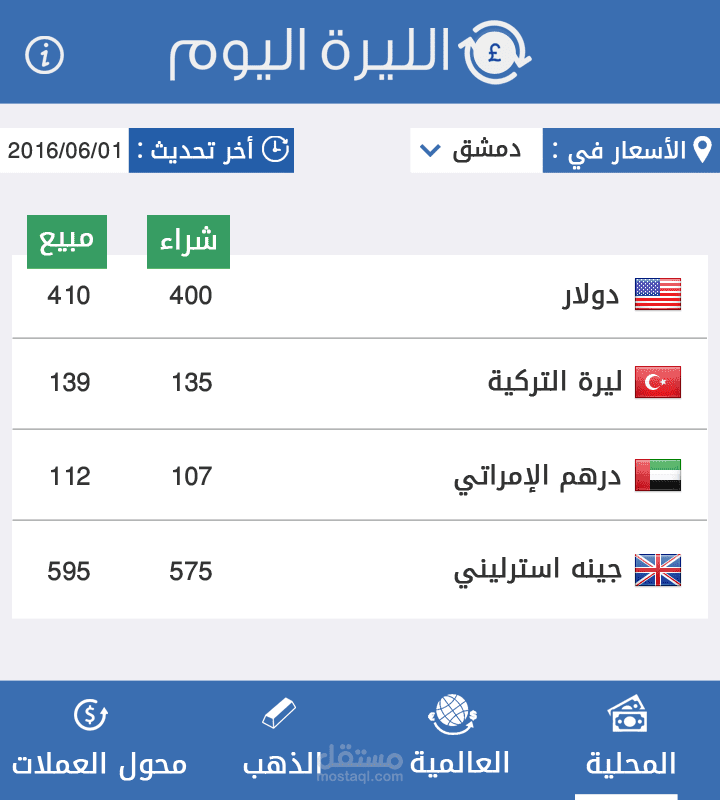Image resolution: width=720 pixels, height=800 pixels.
Task: Open the app info icon
Action: click(43, 55)
